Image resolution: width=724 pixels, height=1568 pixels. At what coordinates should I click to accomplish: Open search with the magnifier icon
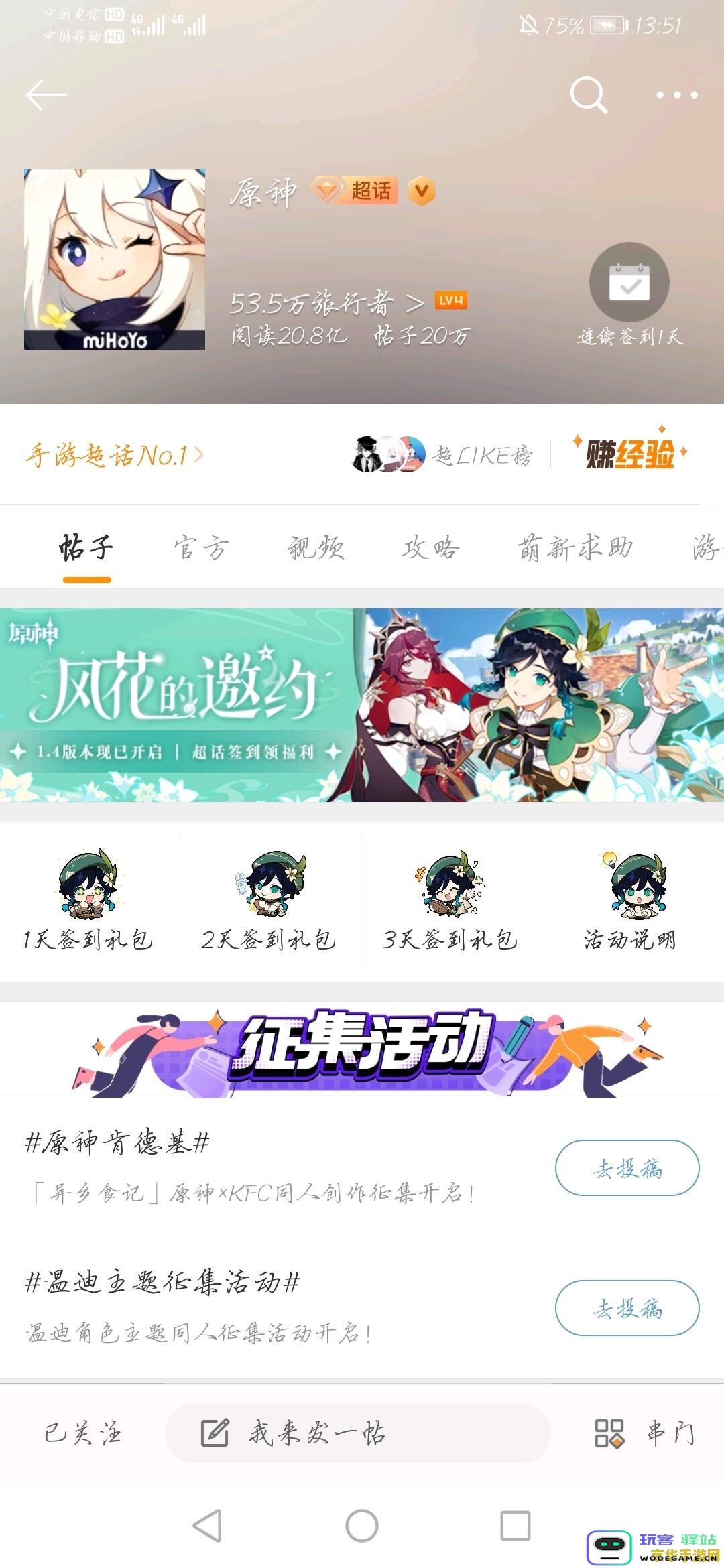589,95
